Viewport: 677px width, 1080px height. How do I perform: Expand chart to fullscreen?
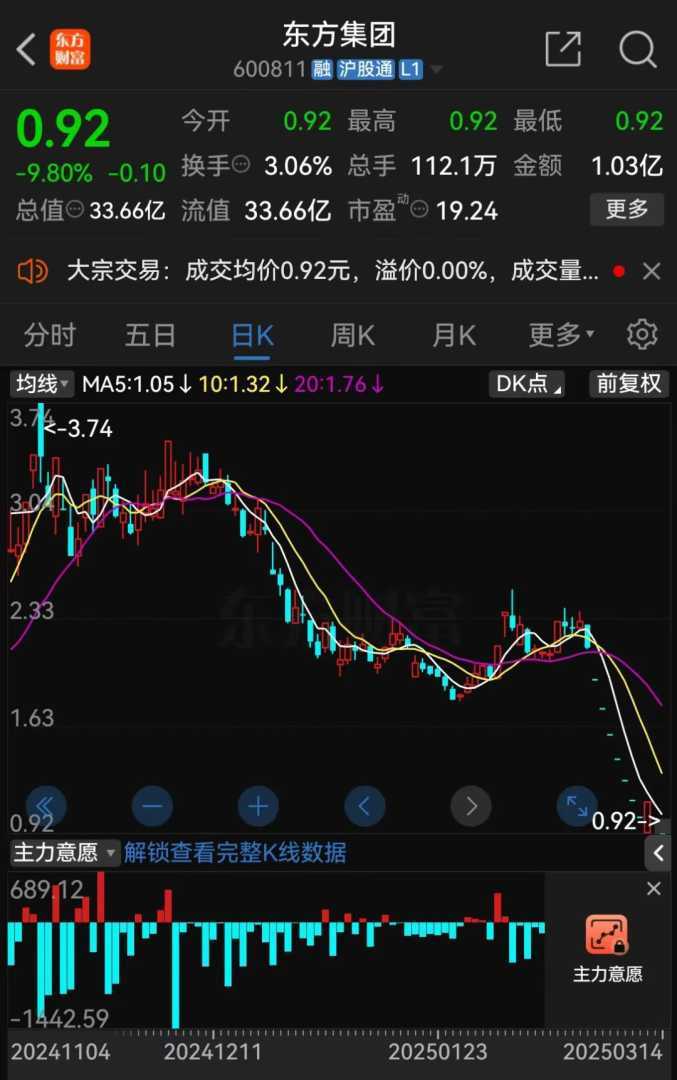(577, 806)
